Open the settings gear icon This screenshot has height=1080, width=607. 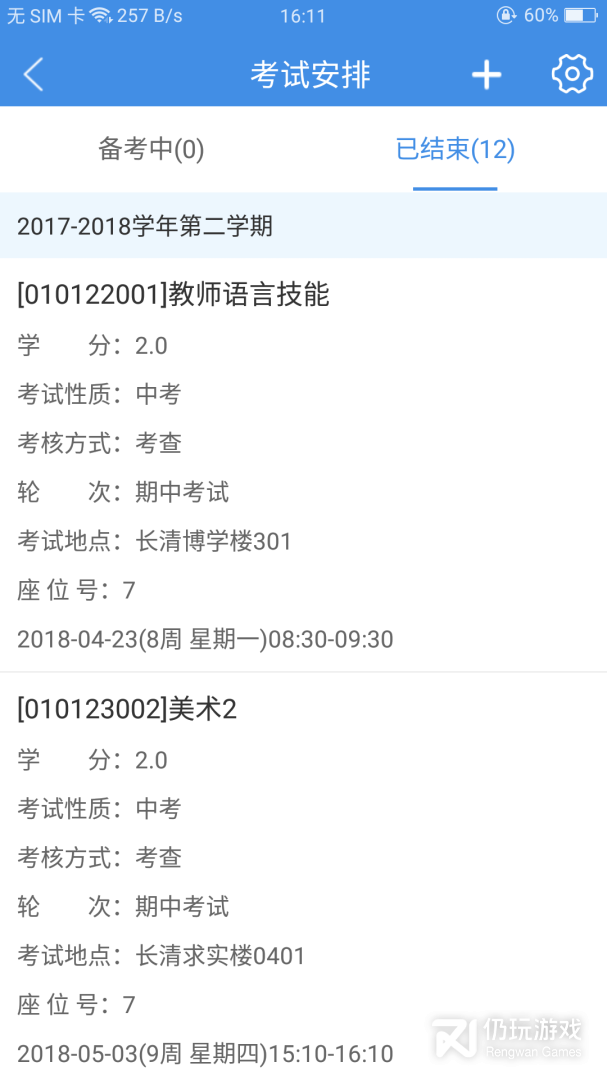[x=572, y=75]
